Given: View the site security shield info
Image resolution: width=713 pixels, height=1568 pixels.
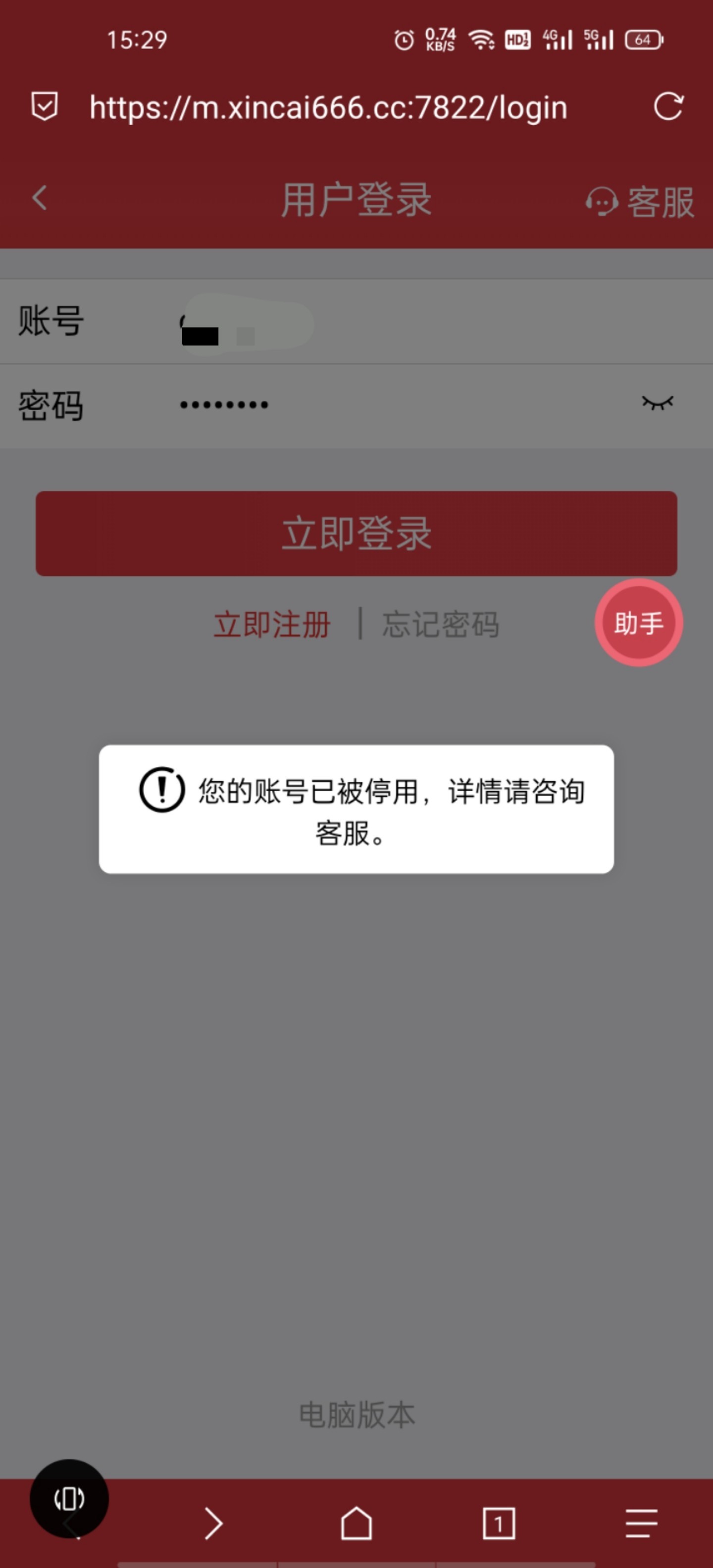Looking at the screenshot, I should pos(45,107).
